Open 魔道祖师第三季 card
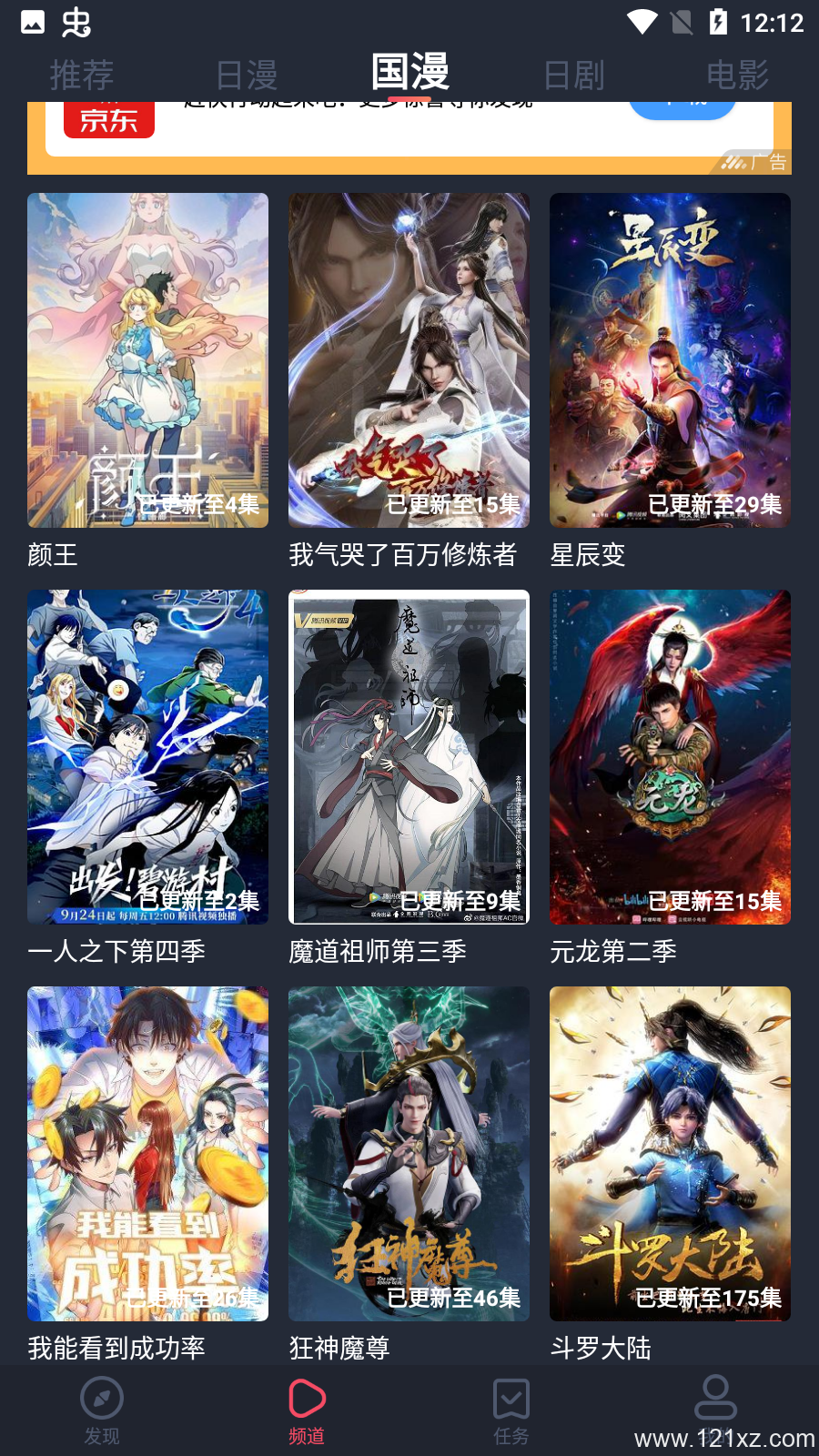This screenshot has width=819, height=1456. (x=409, y=757)
